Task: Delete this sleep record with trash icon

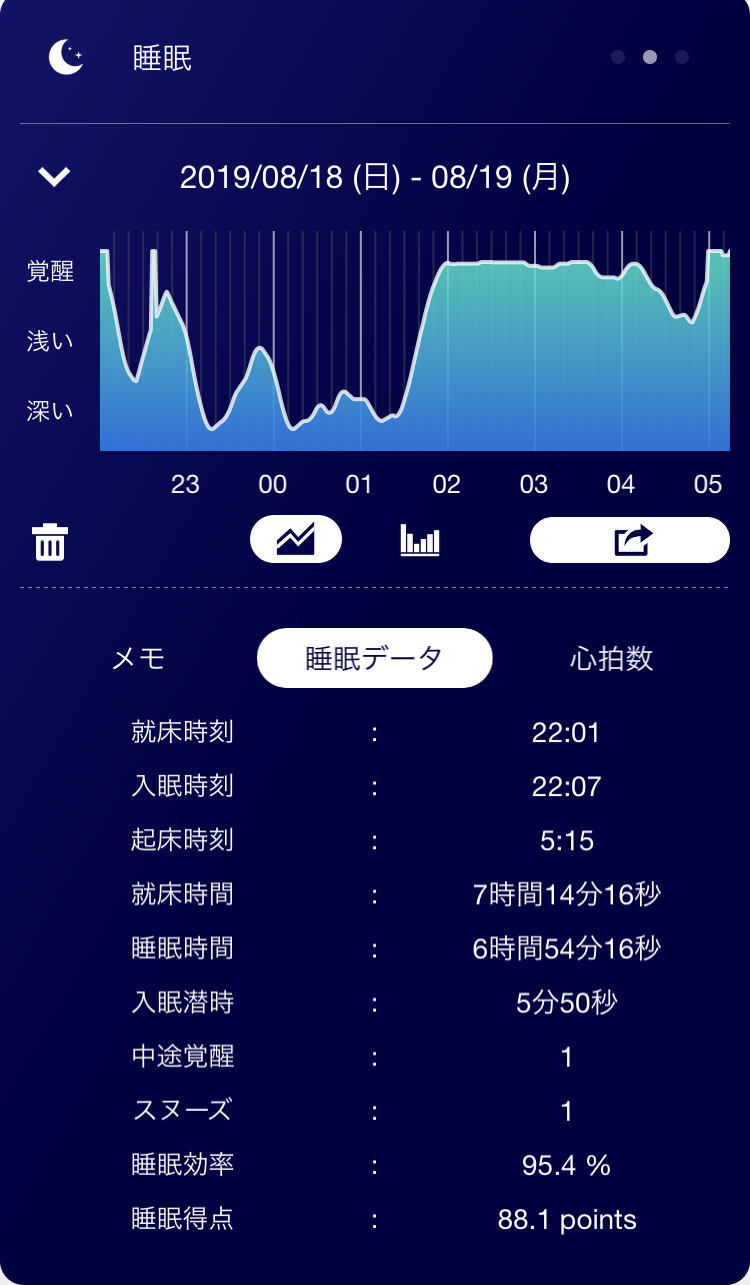Action: [x=50, y=543]
